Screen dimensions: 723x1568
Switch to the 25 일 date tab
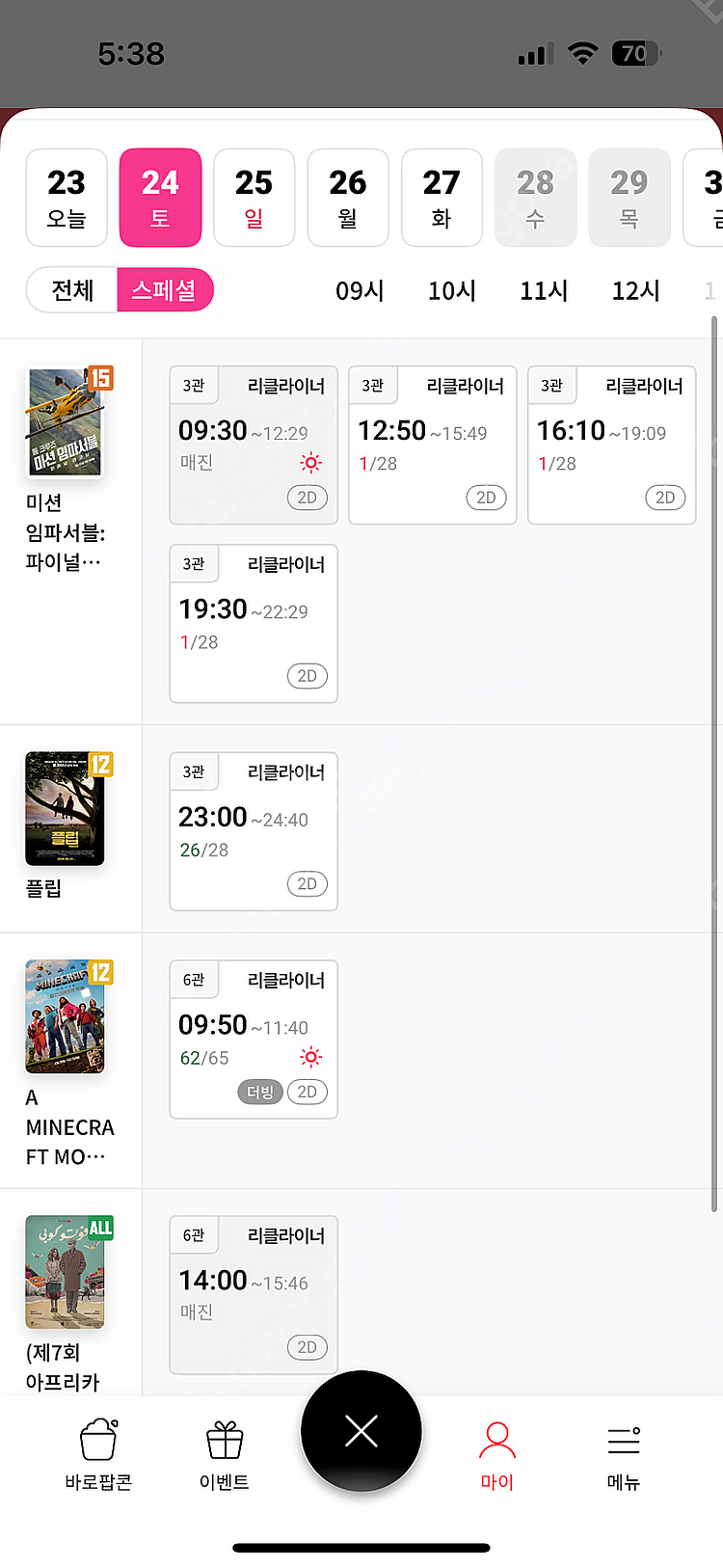254,197
